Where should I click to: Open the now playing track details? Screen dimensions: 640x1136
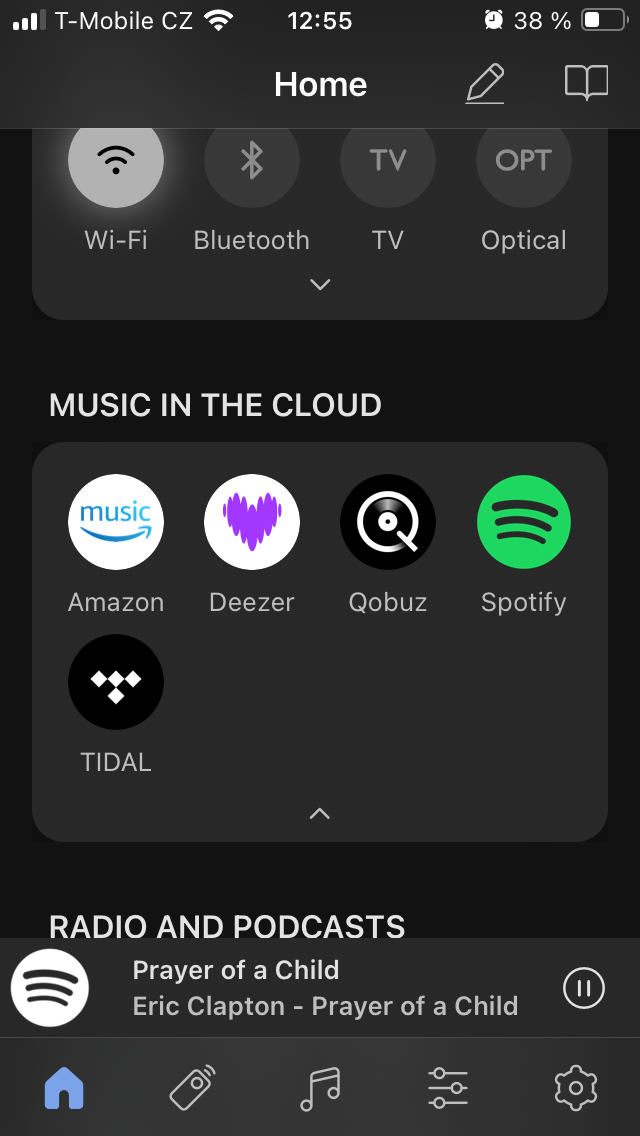[x=325, y=988]
